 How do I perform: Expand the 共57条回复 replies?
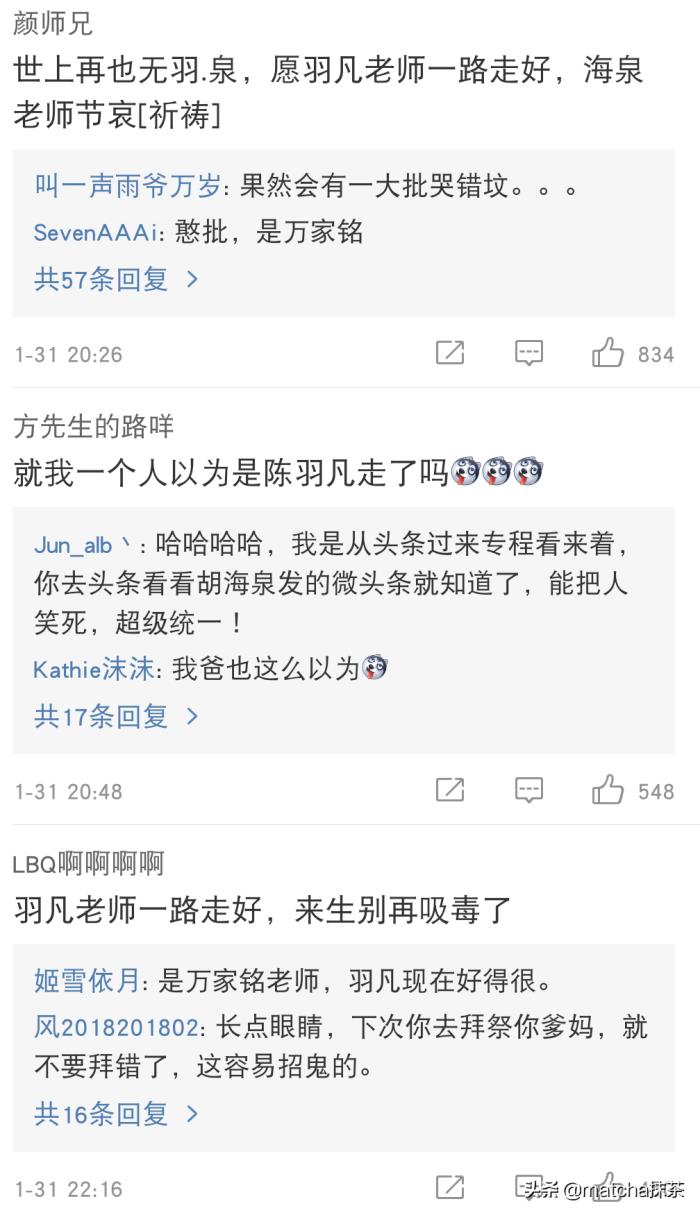pos(116,280)
